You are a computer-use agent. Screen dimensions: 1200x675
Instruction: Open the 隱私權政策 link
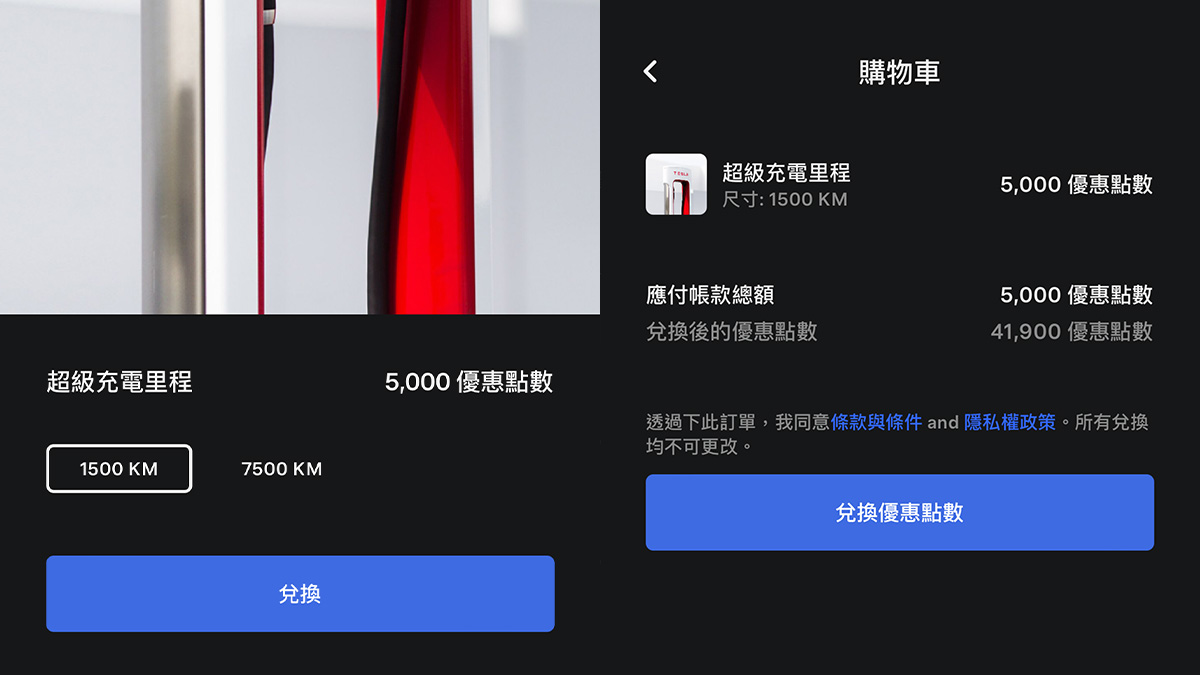1009,422
